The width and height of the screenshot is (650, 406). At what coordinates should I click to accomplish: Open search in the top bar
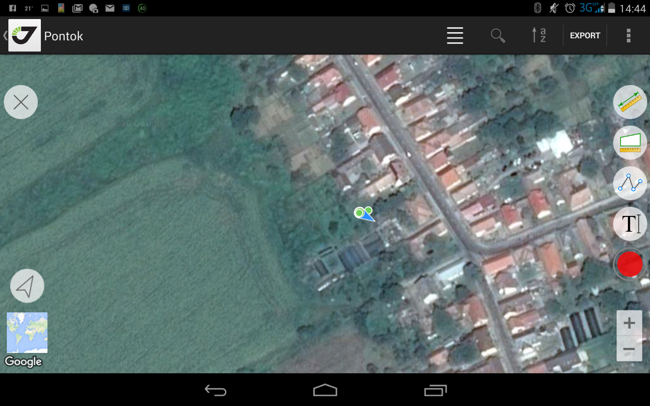tap(497, 36)
